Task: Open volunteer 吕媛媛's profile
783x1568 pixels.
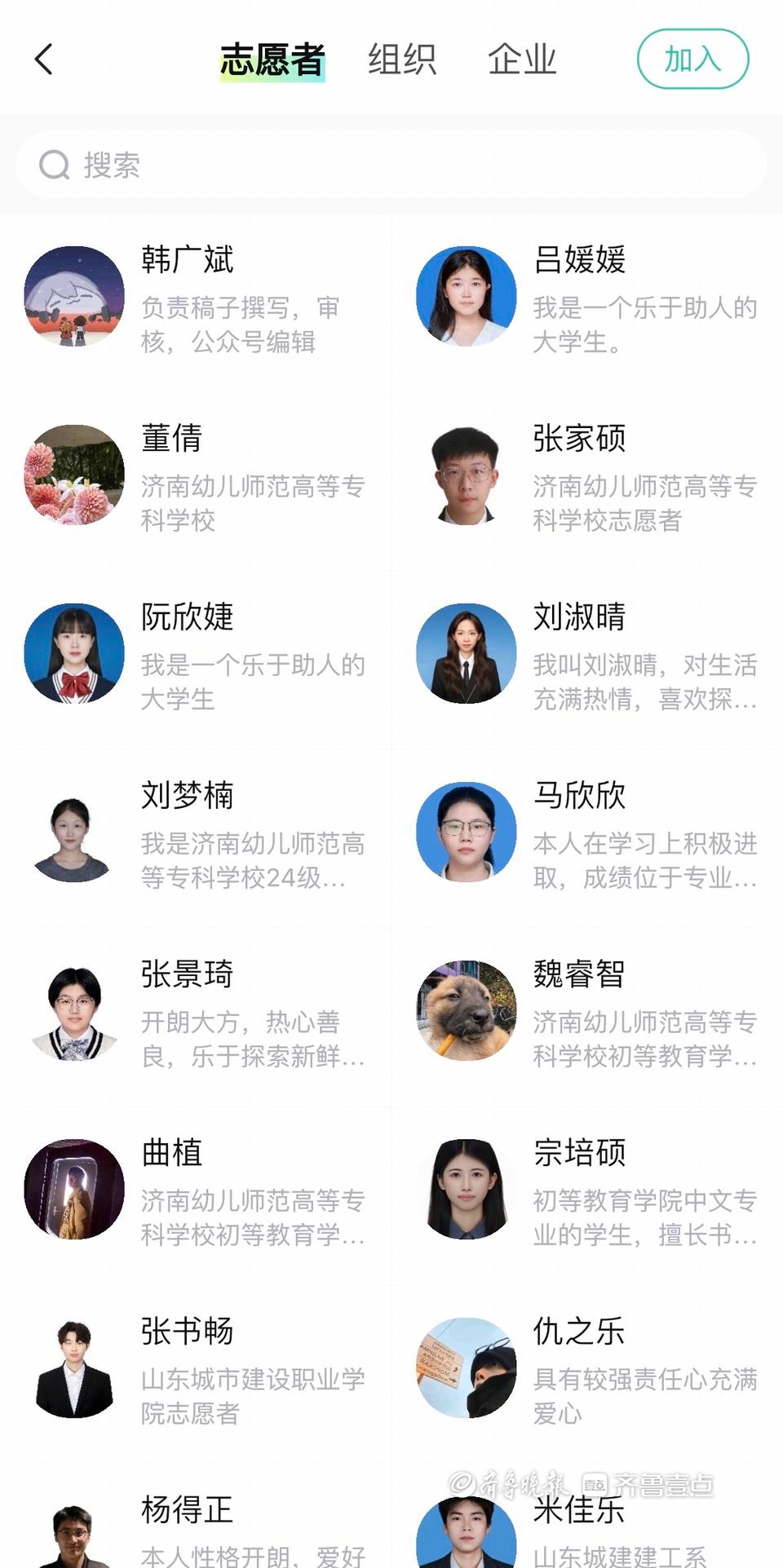Action: tap(587, 299)
